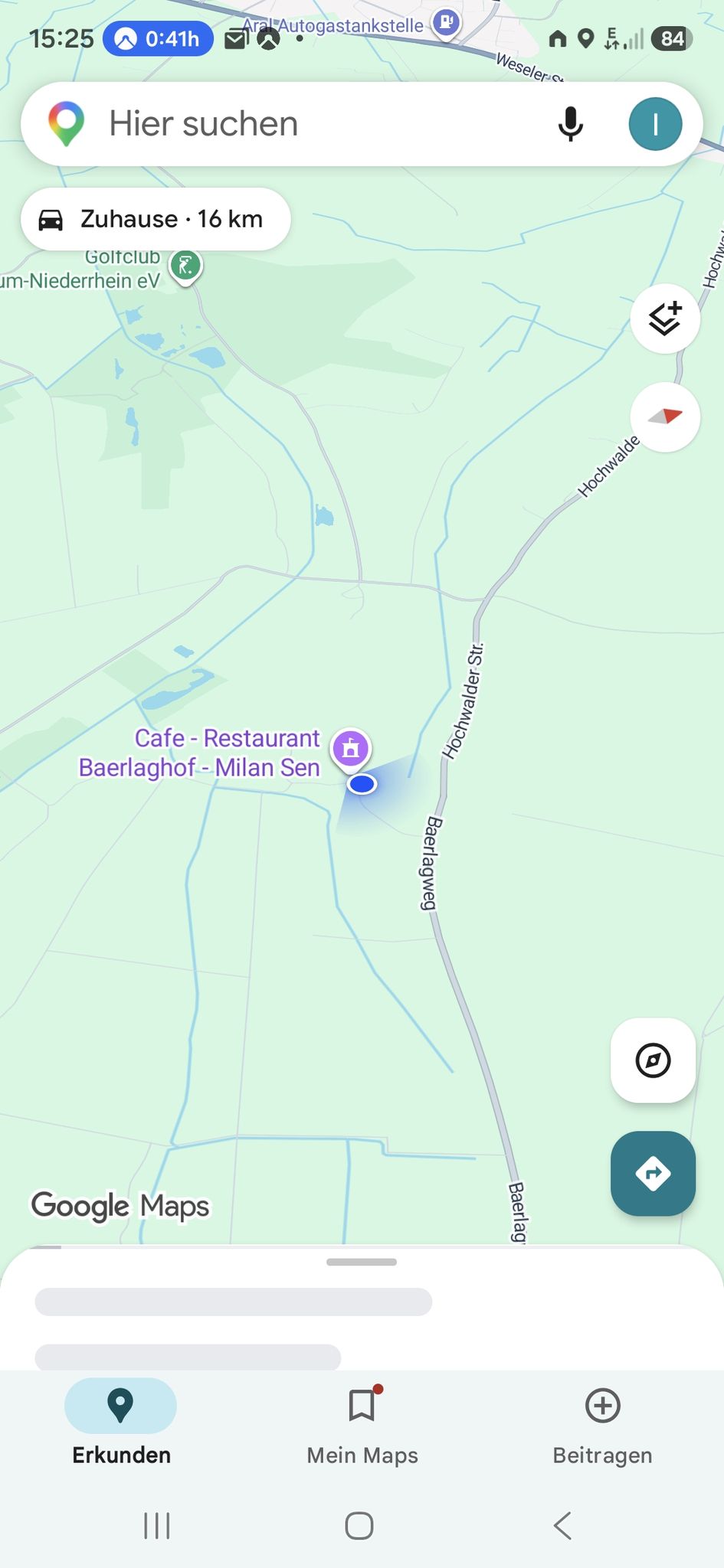Go back with the system back button
Image resolution: width=724 pixels, height=1568 pixels.
(563, 1526)
